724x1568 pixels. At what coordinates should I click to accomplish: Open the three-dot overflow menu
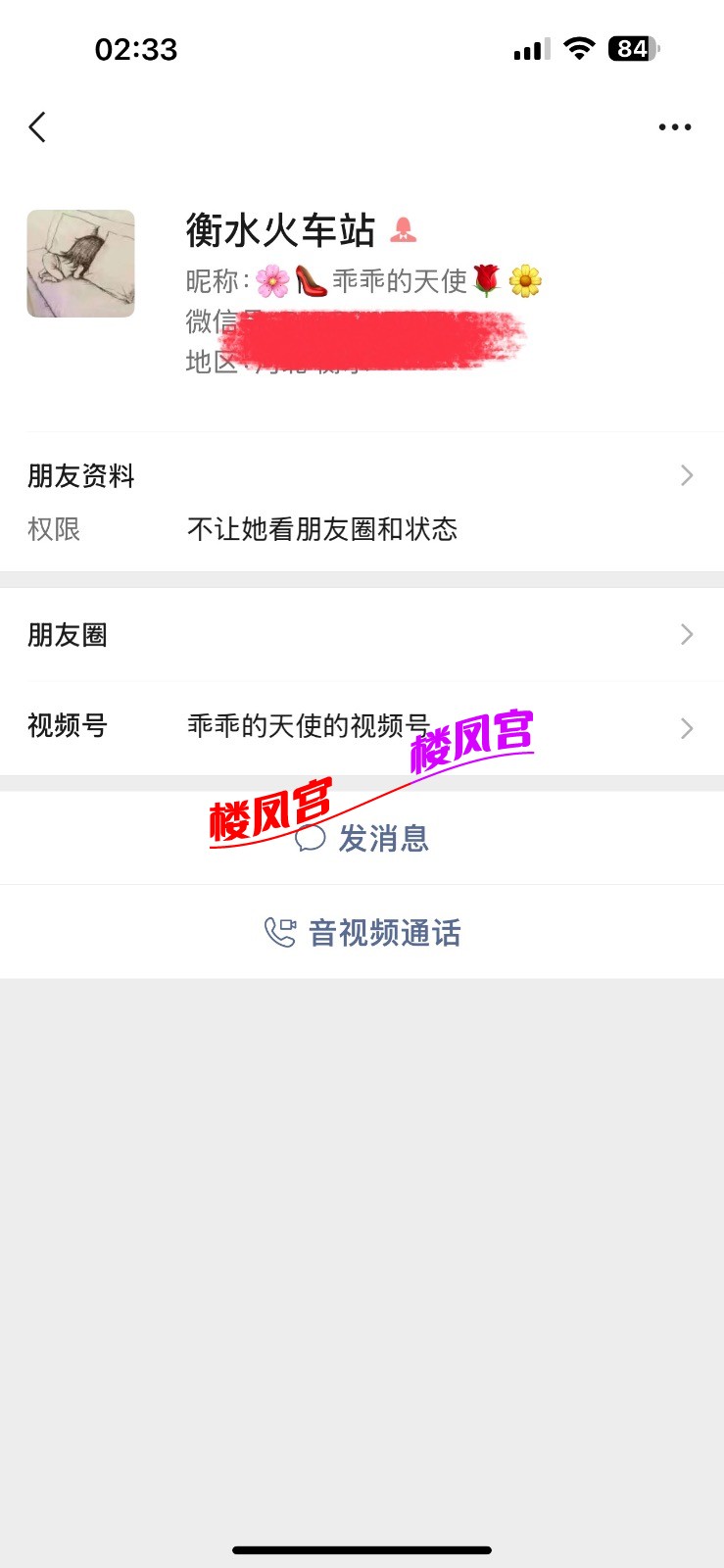coord(674,127)
